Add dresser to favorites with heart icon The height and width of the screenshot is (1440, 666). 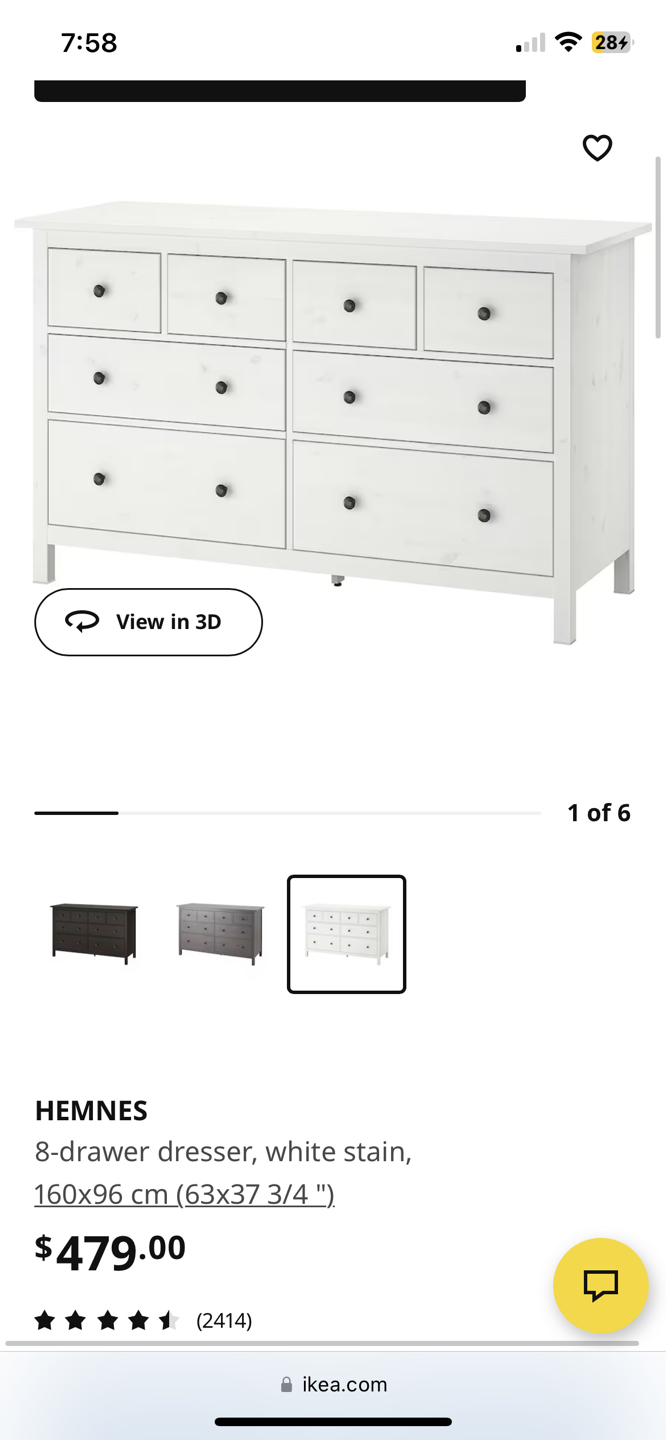click(597, 148)
